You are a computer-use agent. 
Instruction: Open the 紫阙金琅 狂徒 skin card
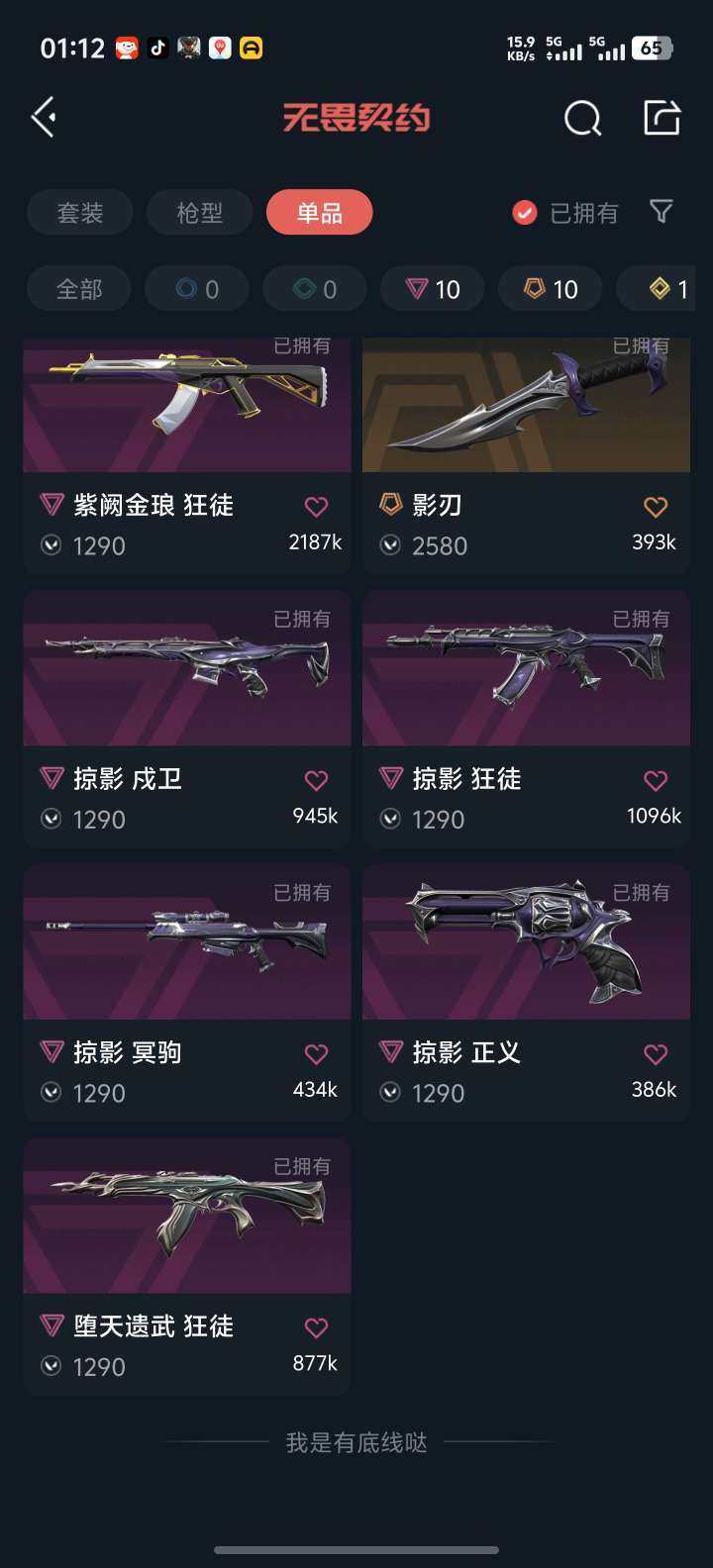pos(187,455)
